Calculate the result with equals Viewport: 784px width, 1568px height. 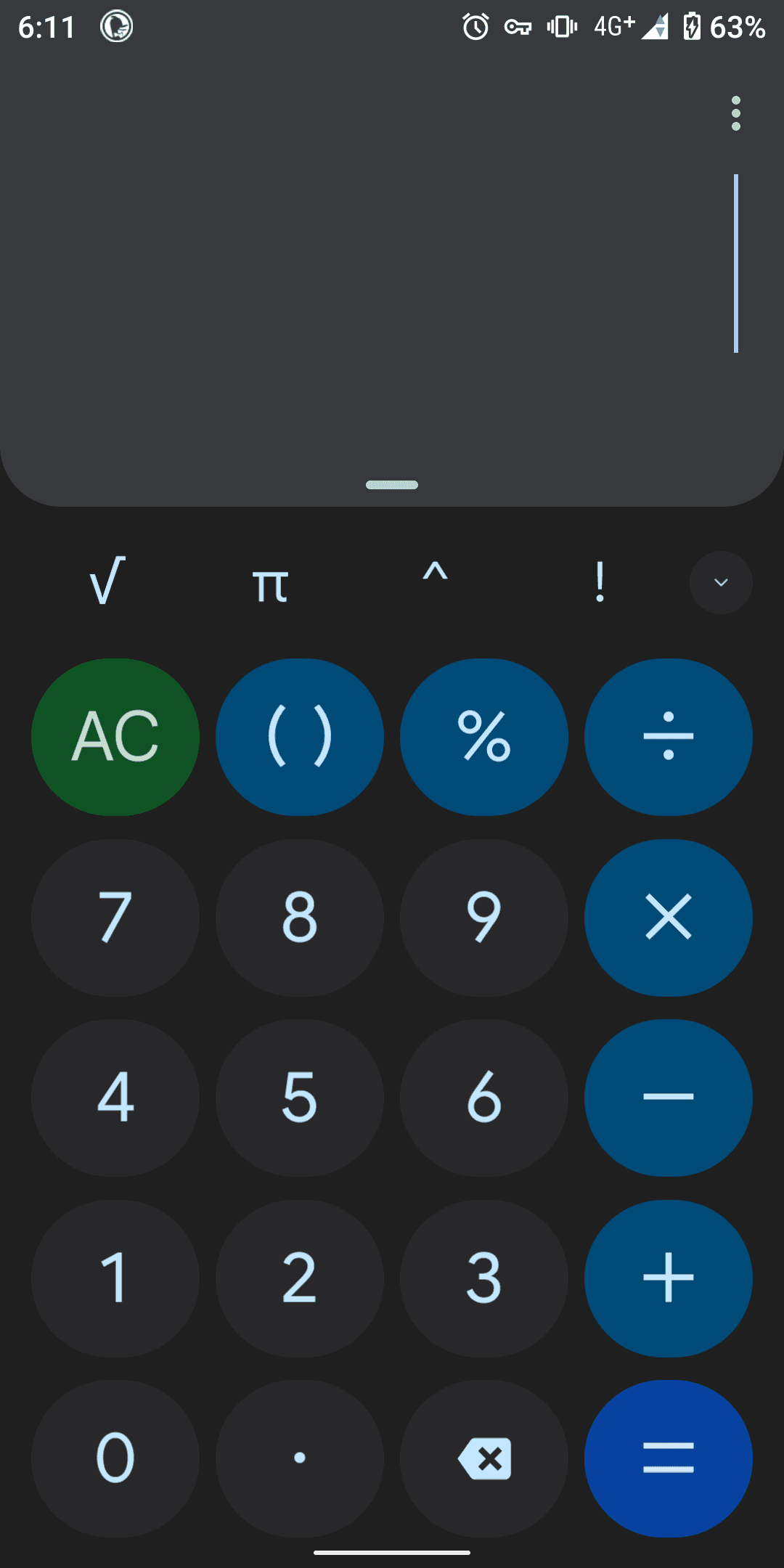[x=669, y=1458]
